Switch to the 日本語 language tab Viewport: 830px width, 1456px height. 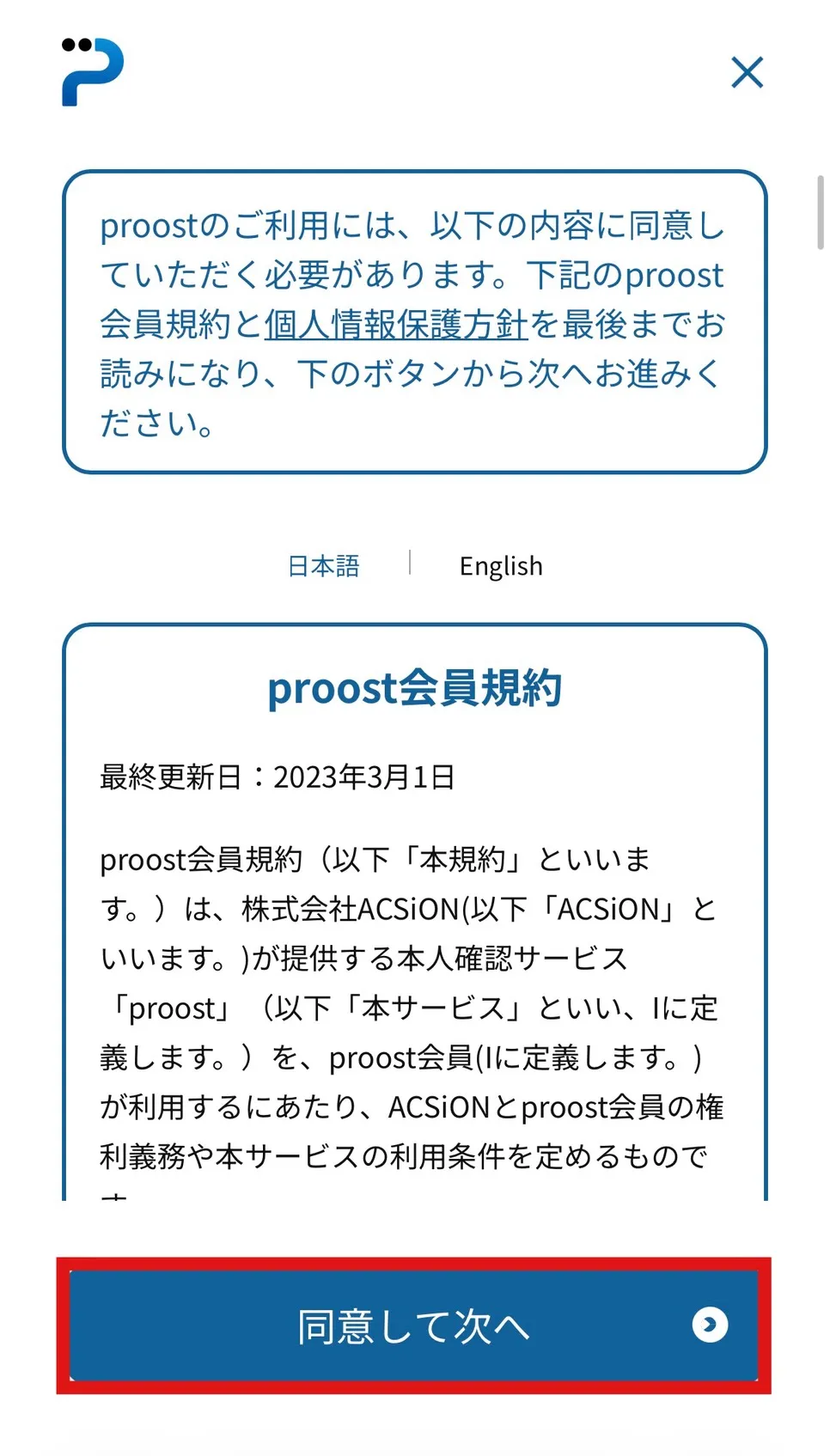point(323,566)
